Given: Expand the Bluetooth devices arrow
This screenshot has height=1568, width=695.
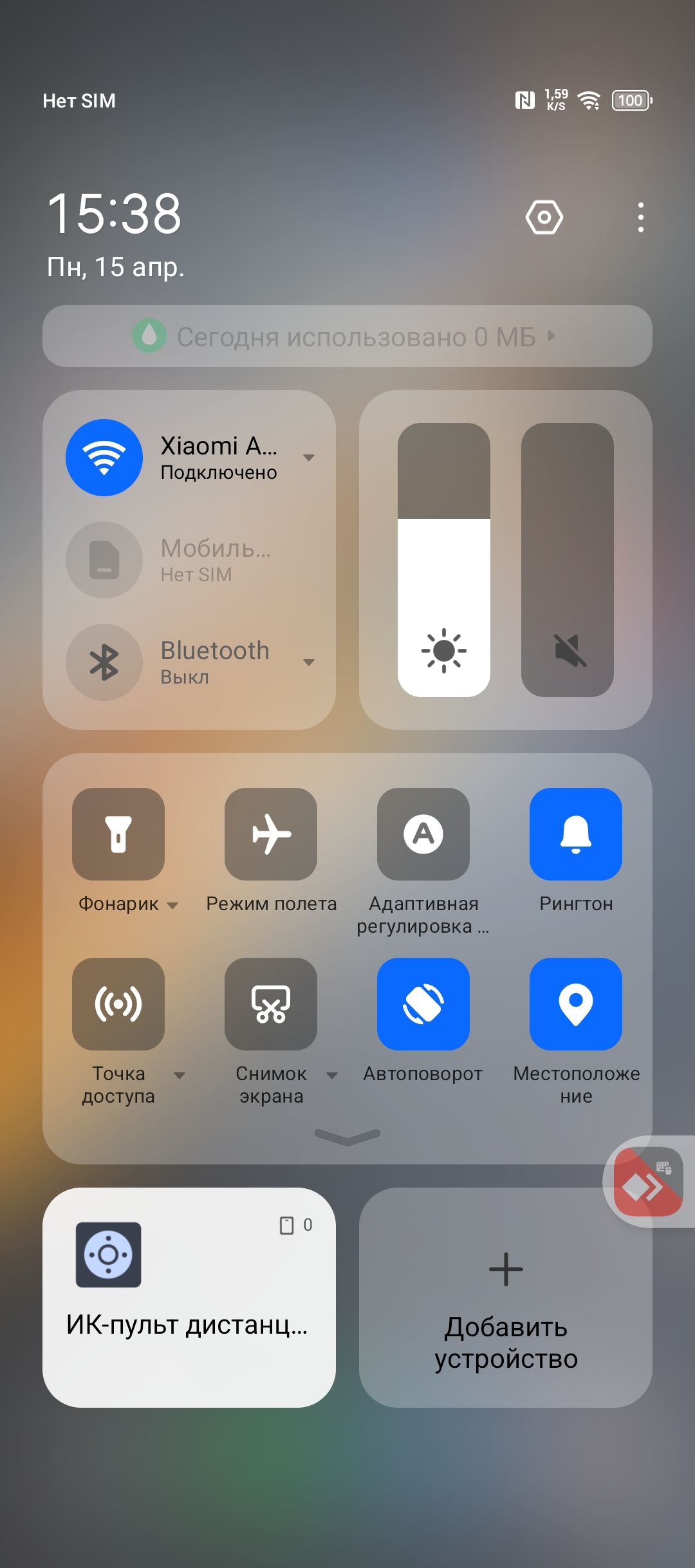Looking at the screenshot, I should point(309,662).
